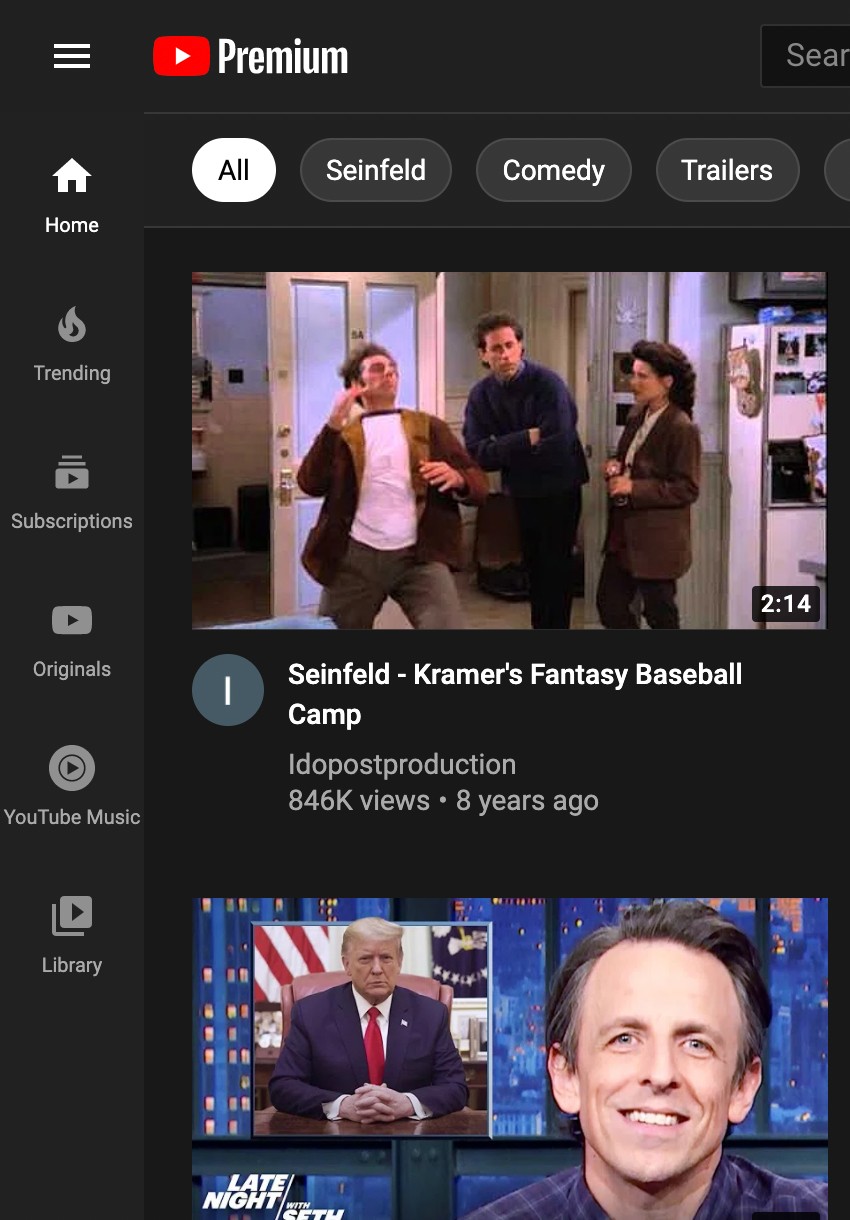
Task: Select the Comedy filter chip
Action: 553,170
